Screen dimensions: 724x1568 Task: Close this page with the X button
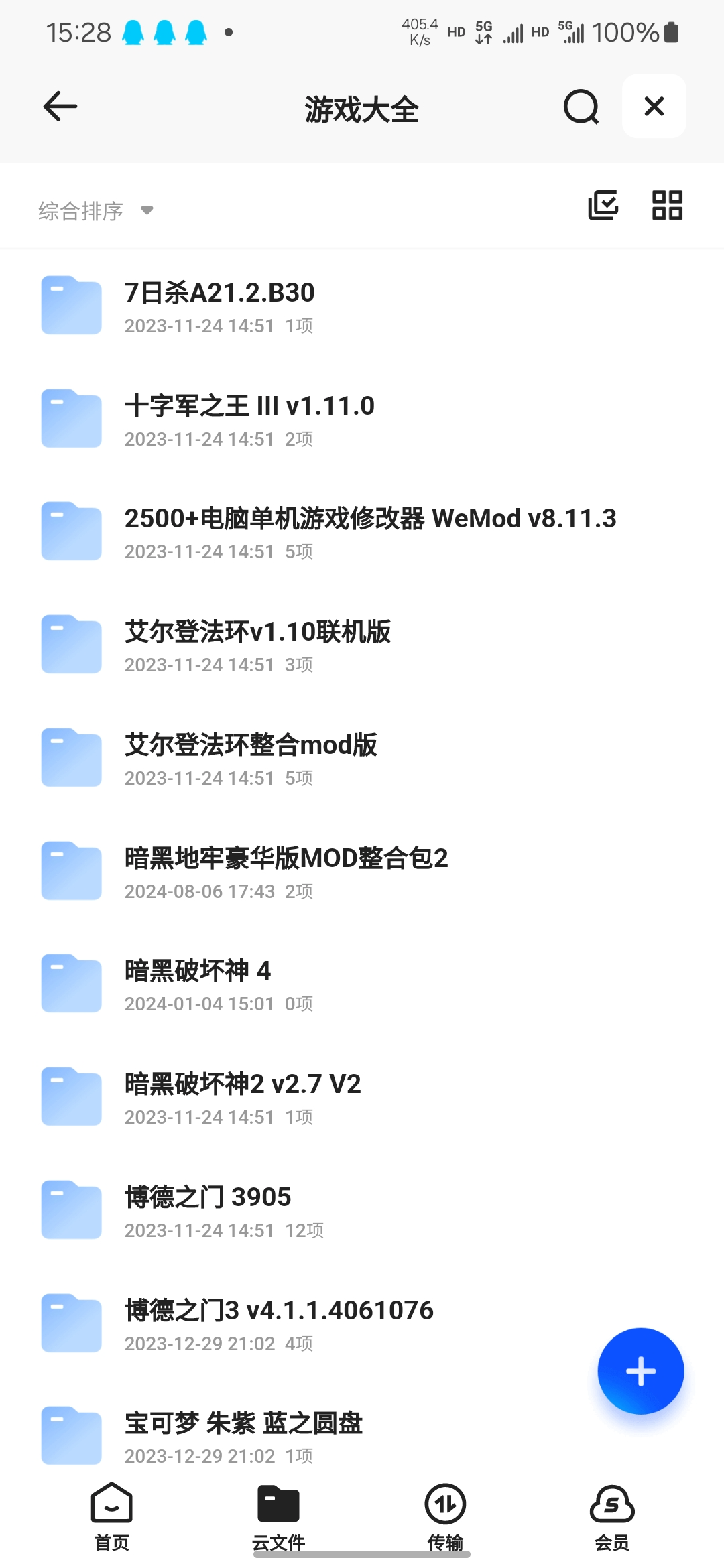654,107
